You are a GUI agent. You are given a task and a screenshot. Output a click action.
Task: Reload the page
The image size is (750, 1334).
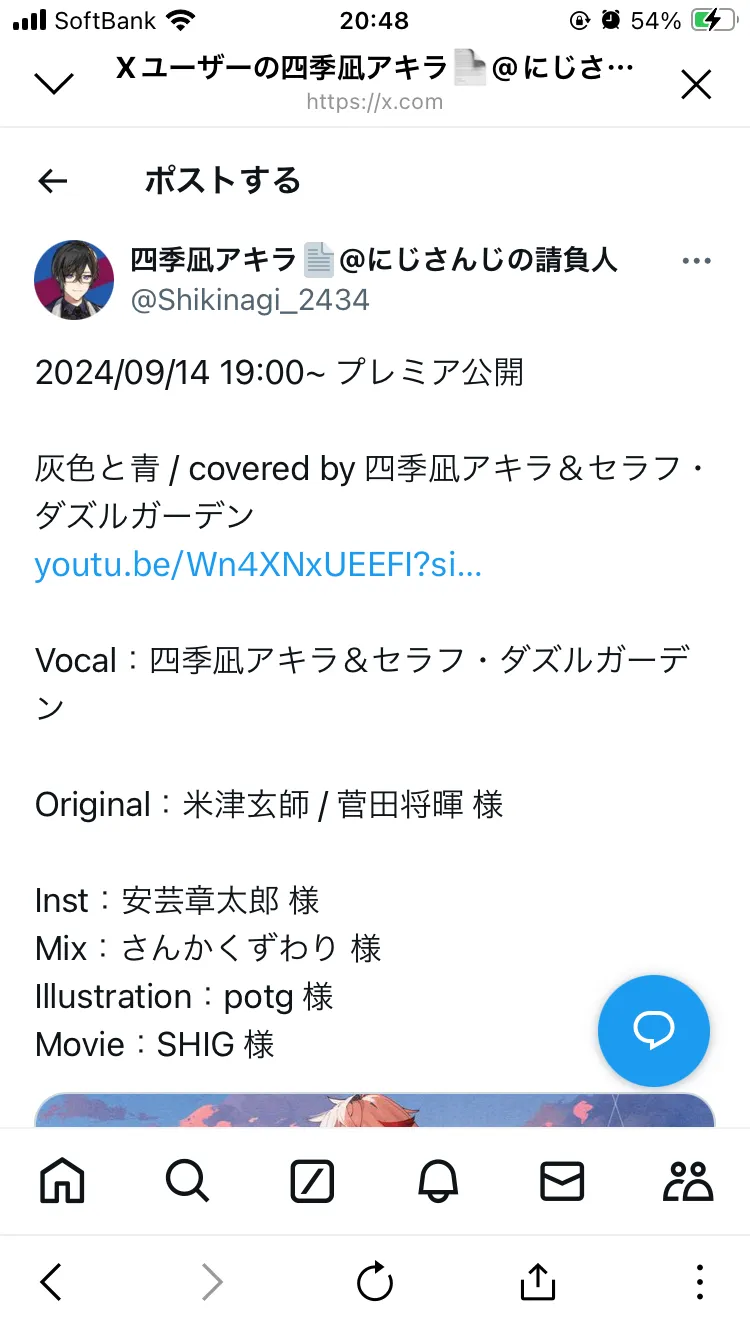pyautogui.click(x=375, y=1282)
